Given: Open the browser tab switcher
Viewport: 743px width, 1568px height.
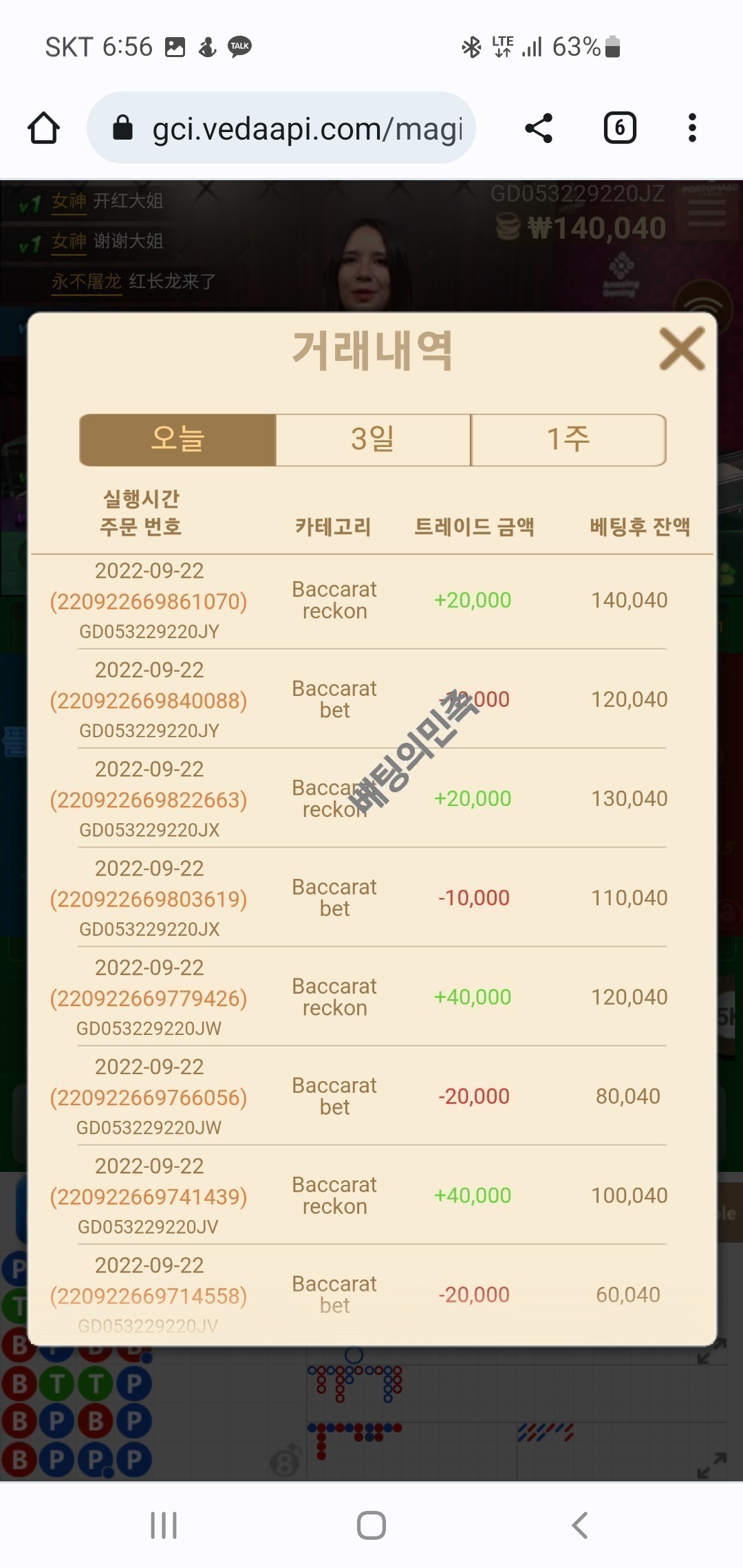Looking at the screenshot, I should (x=619, y=128).
